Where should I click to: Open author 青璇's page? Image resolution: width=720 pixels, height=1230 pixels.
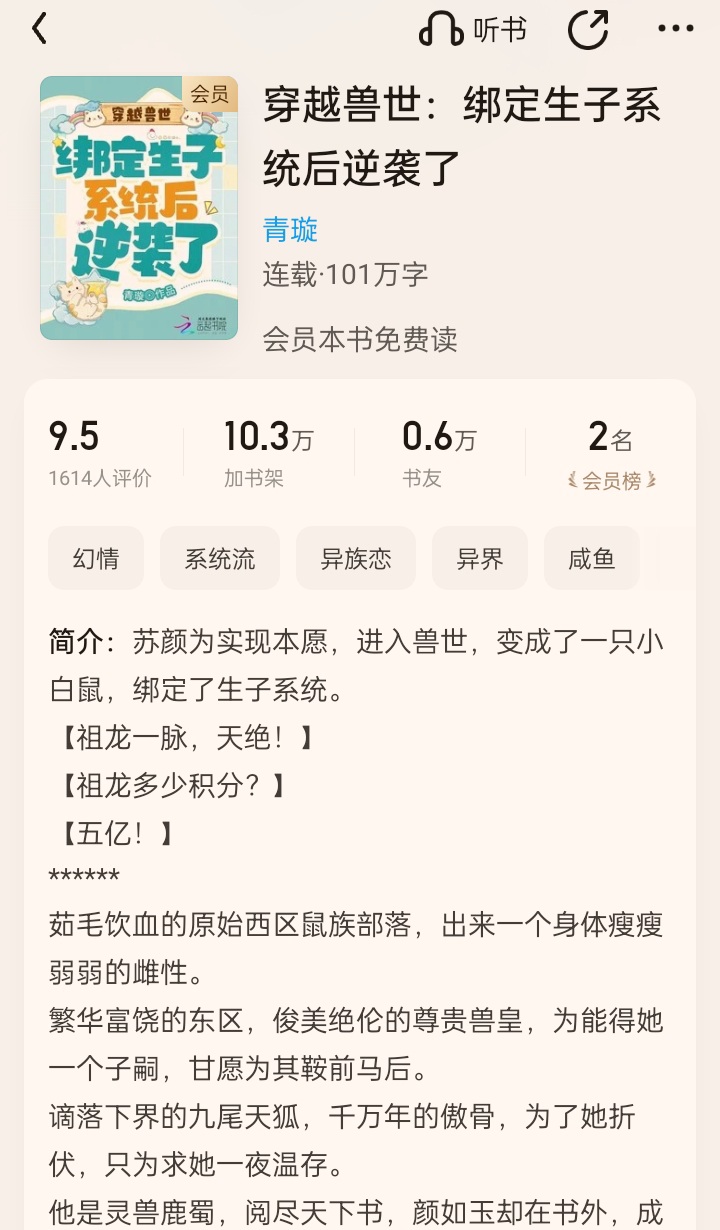point(290,230)
